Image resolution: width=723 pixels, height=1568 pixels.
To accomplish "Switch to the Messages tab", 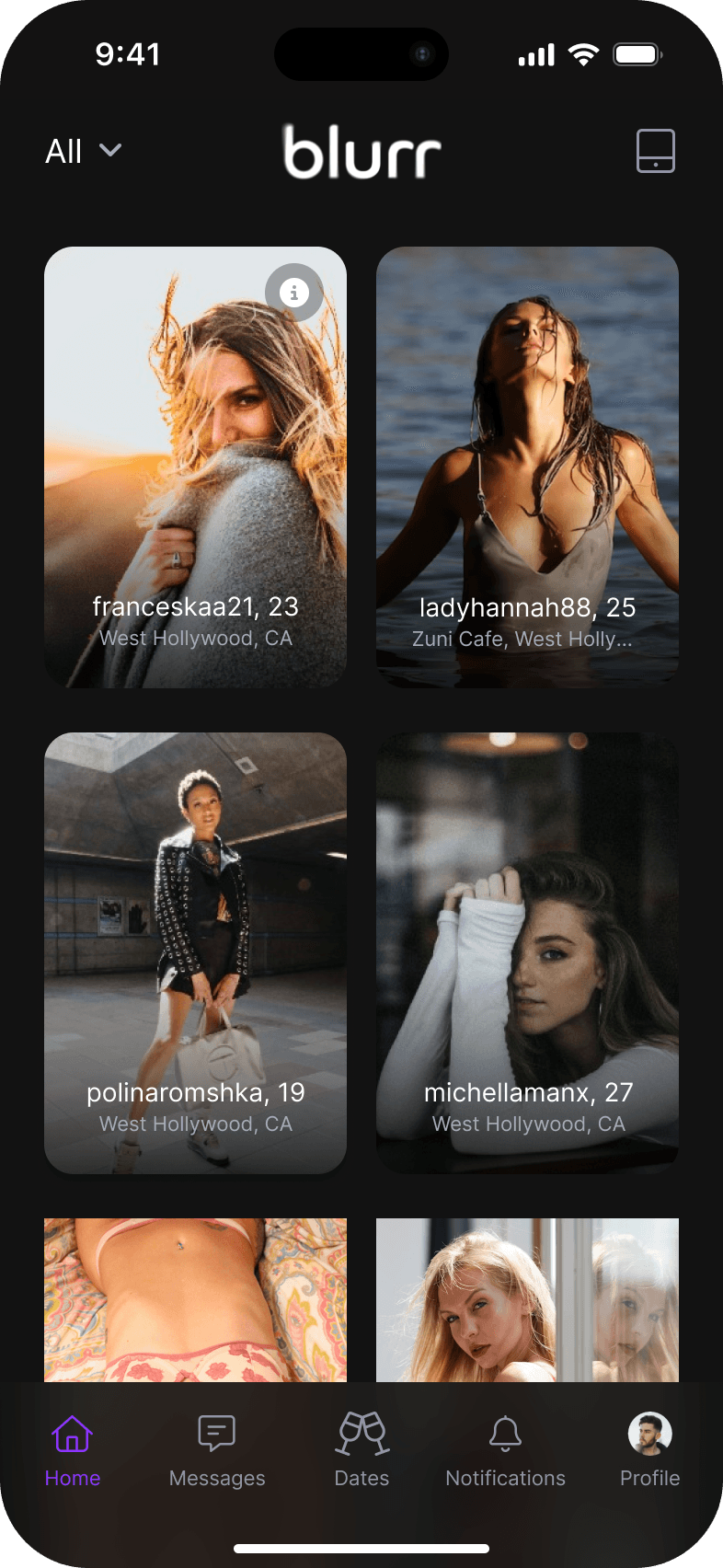I will coord(217,1451).
